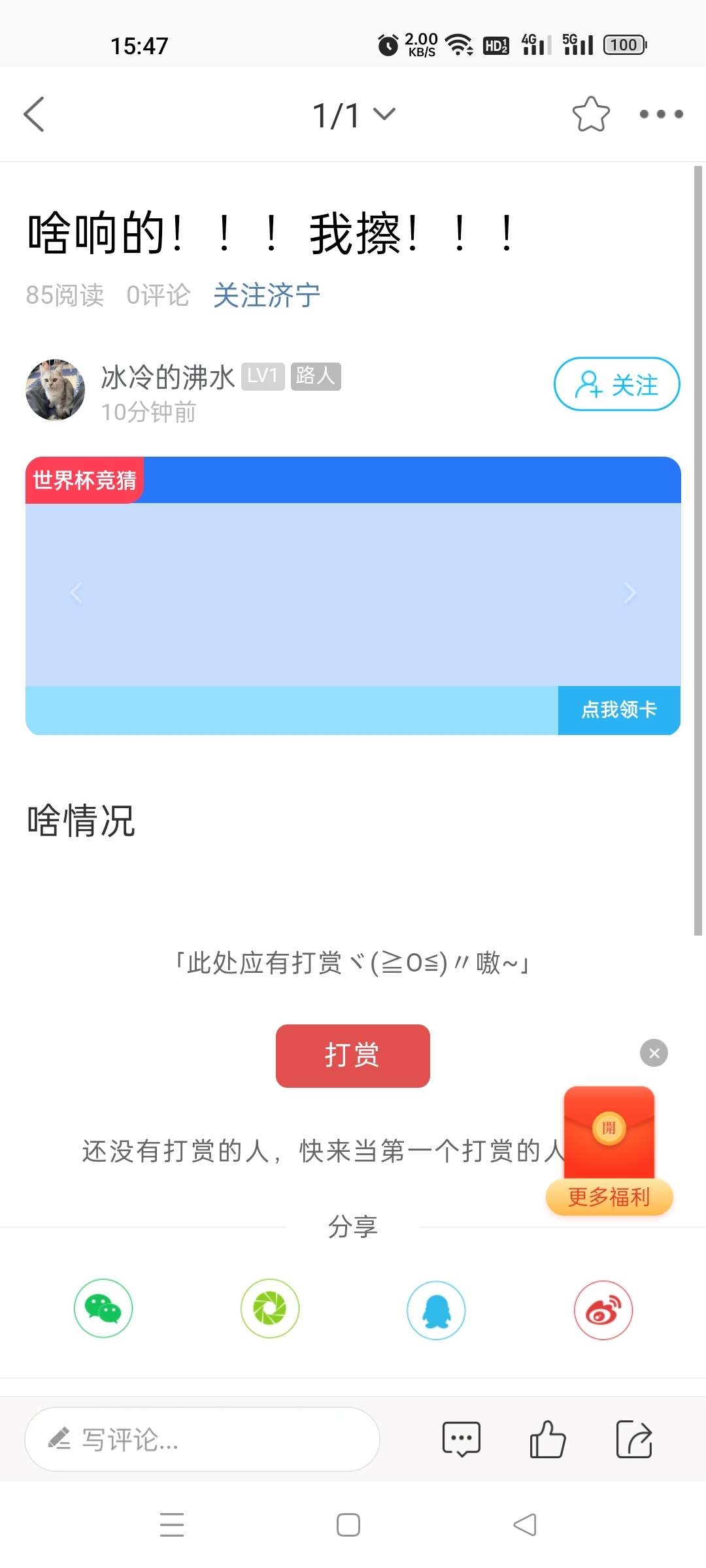
Task: Share this post to WeChat
Action: 103,1309
